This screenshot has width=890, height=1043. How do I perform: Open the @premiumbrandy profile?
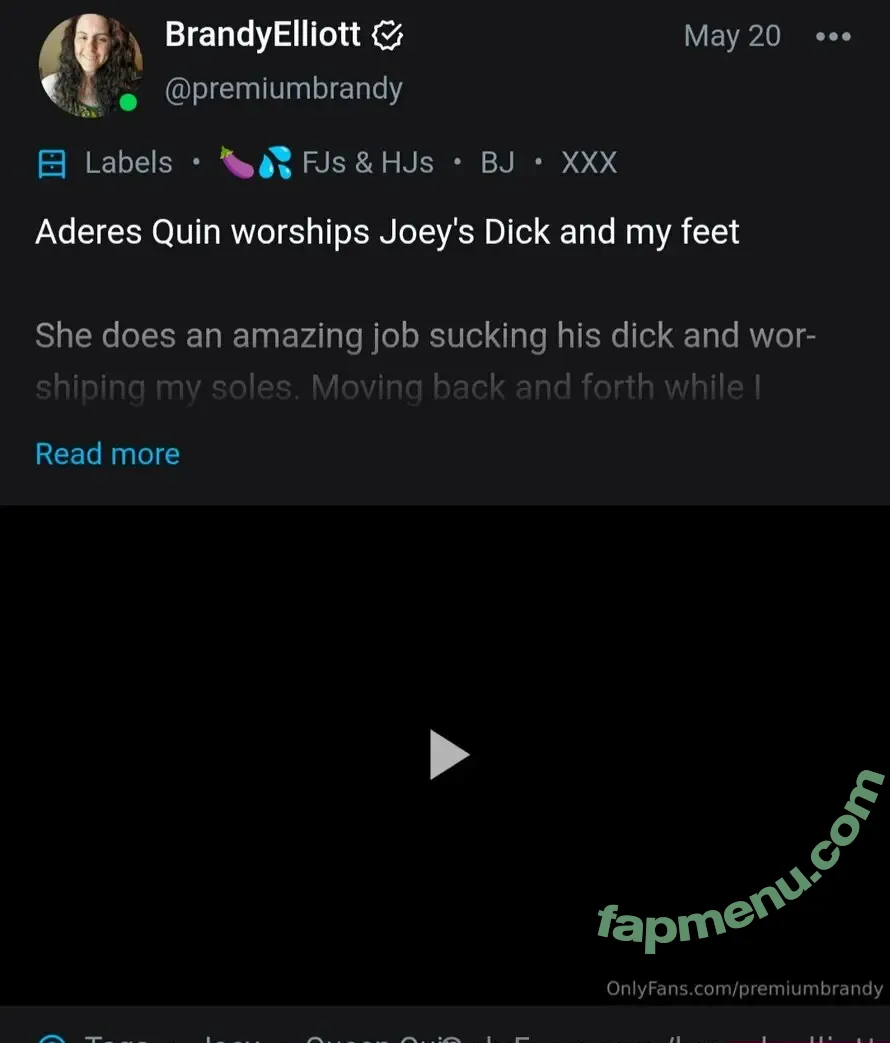pos(283,89)
